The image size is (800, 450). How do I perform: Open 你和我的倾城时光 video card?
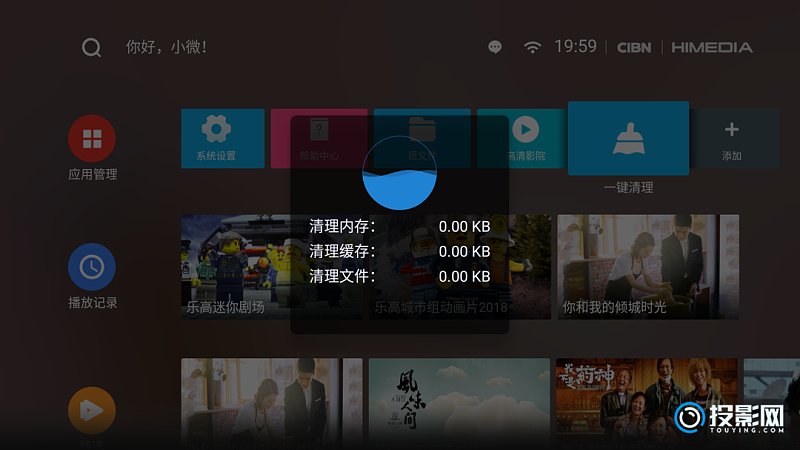point(647,266)
